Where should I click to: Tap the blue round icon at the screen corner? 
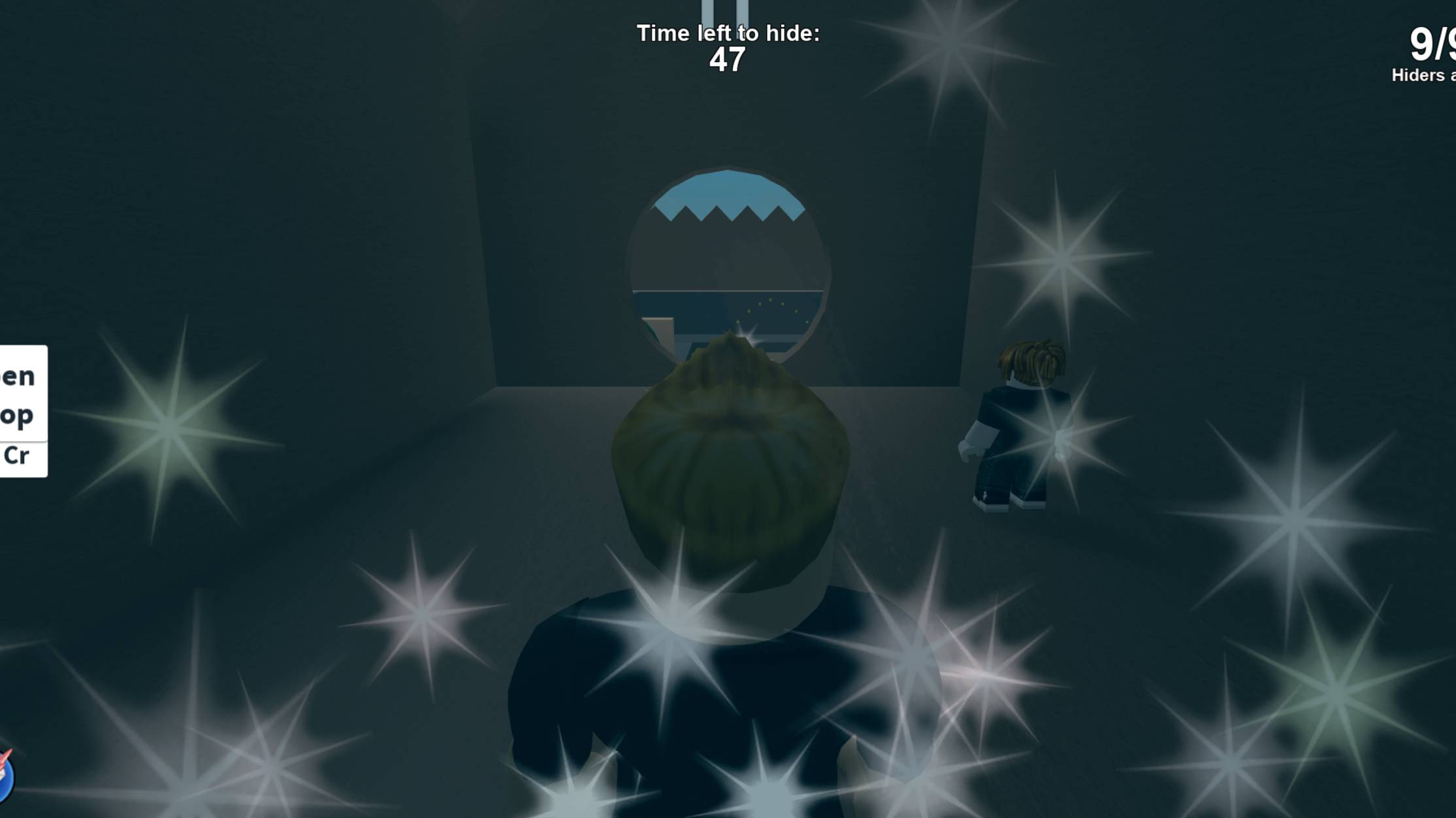tap(5, 776)
